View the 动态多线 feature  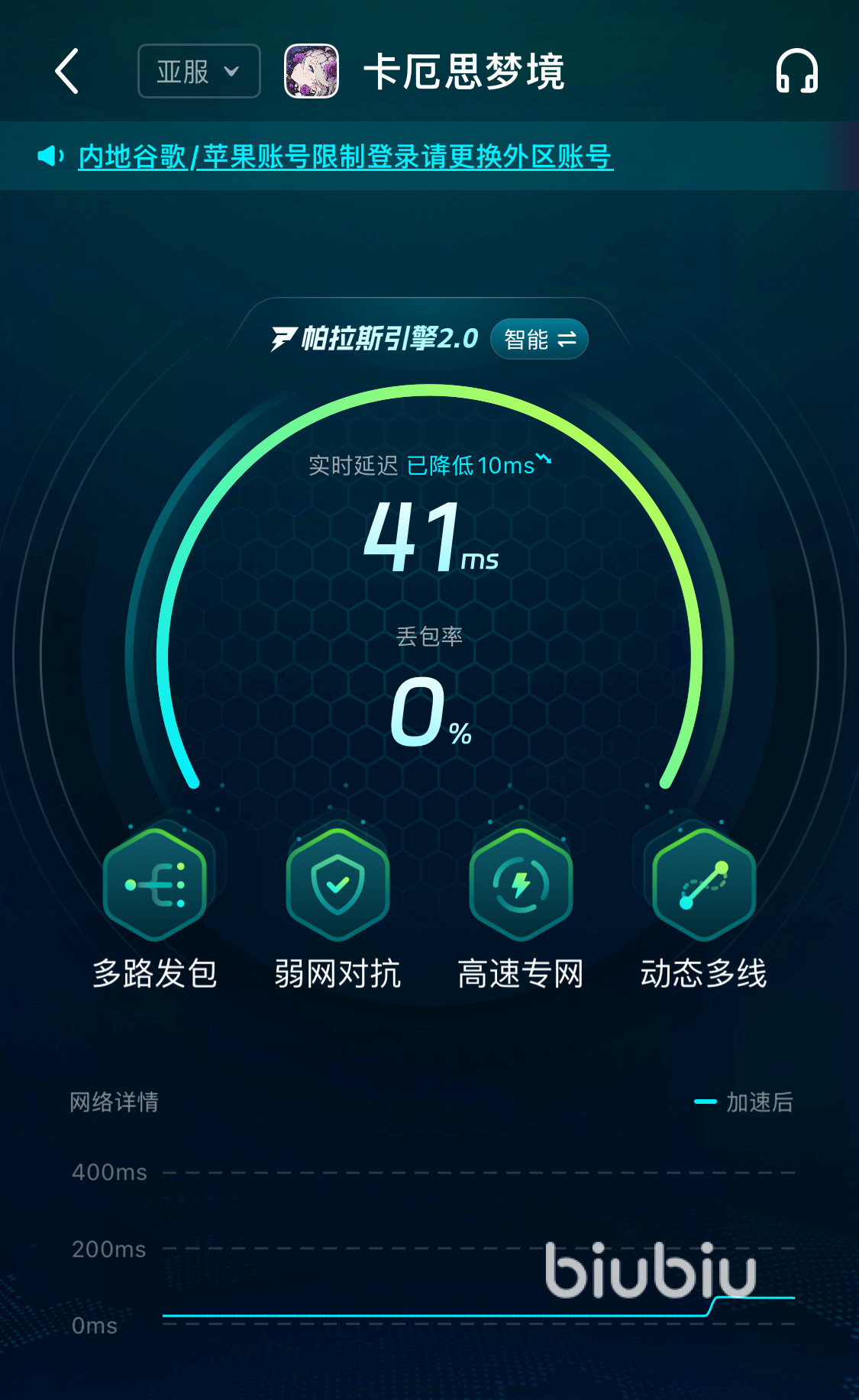tap(703, 885)
